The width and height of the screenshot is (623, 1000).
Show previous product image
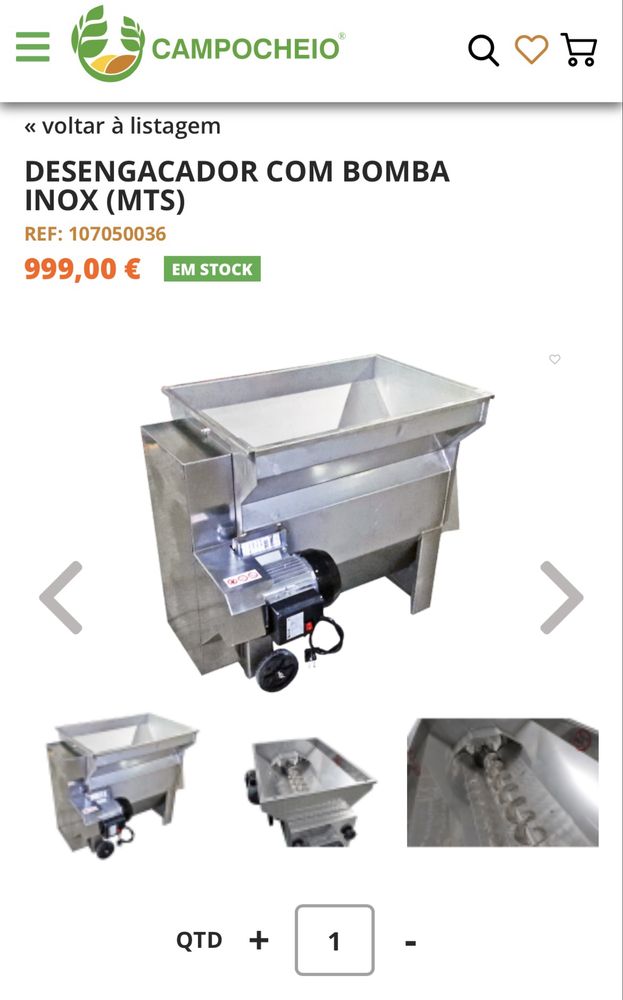pyautogui.click(x=61, y=597)
